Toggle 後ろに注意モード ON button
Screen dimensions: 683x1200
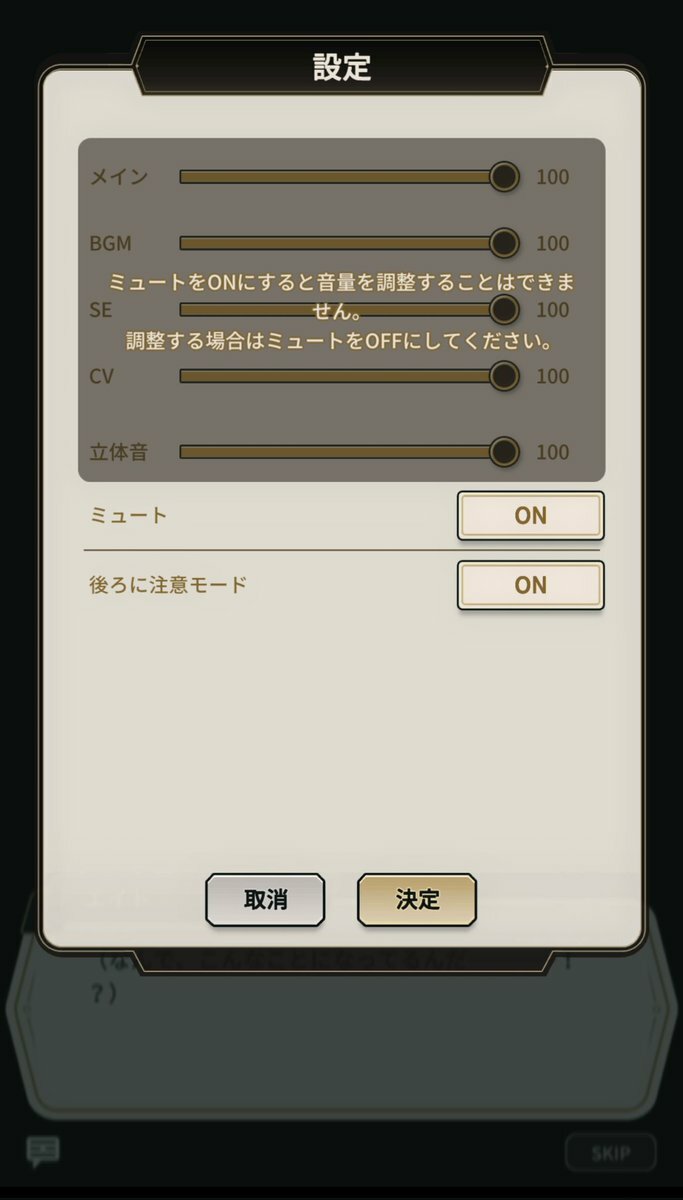click(x=530, y=585)
